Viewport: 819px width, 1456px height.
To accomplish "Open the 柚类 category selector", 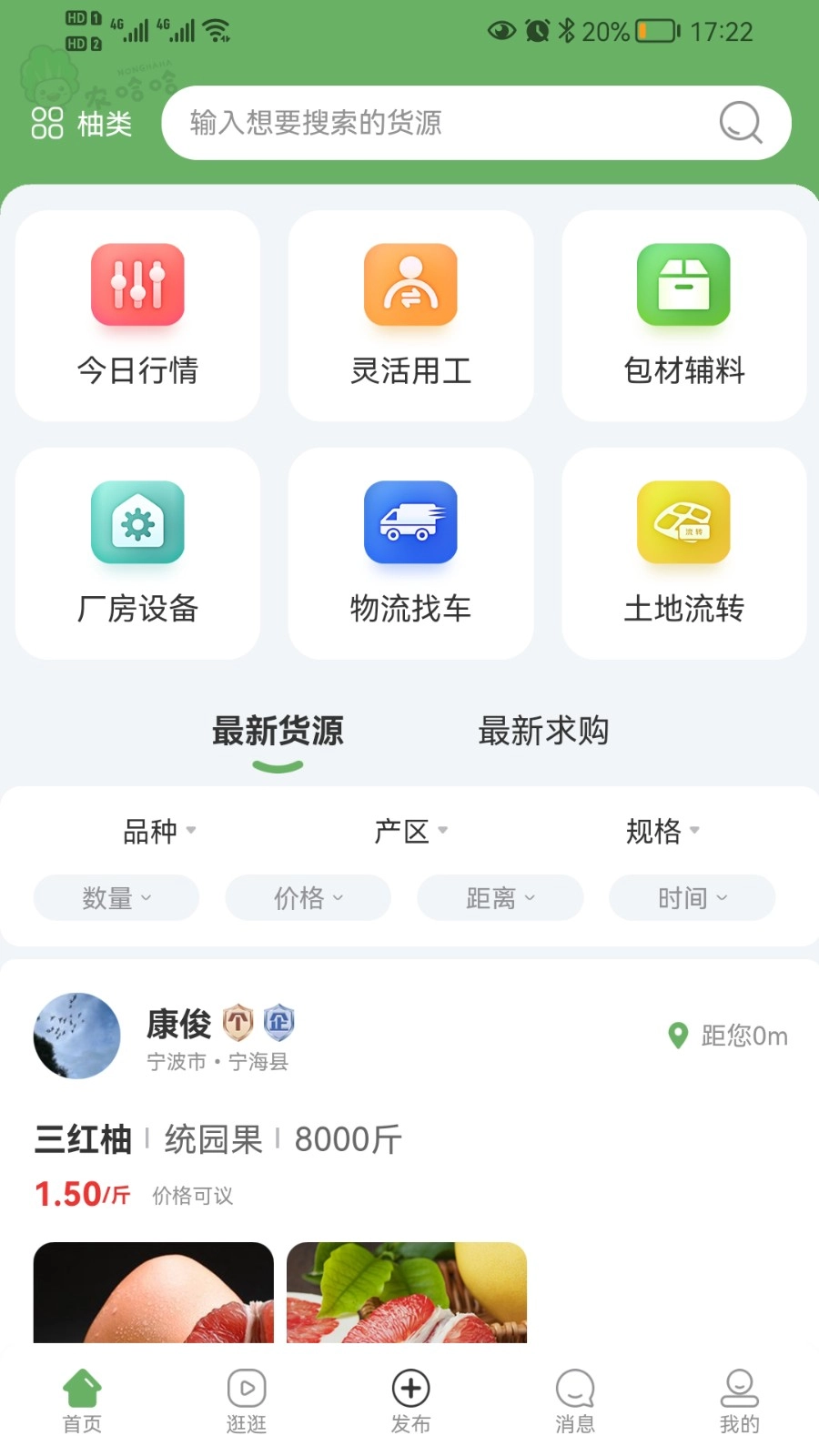I will click(x=82, y=123).
